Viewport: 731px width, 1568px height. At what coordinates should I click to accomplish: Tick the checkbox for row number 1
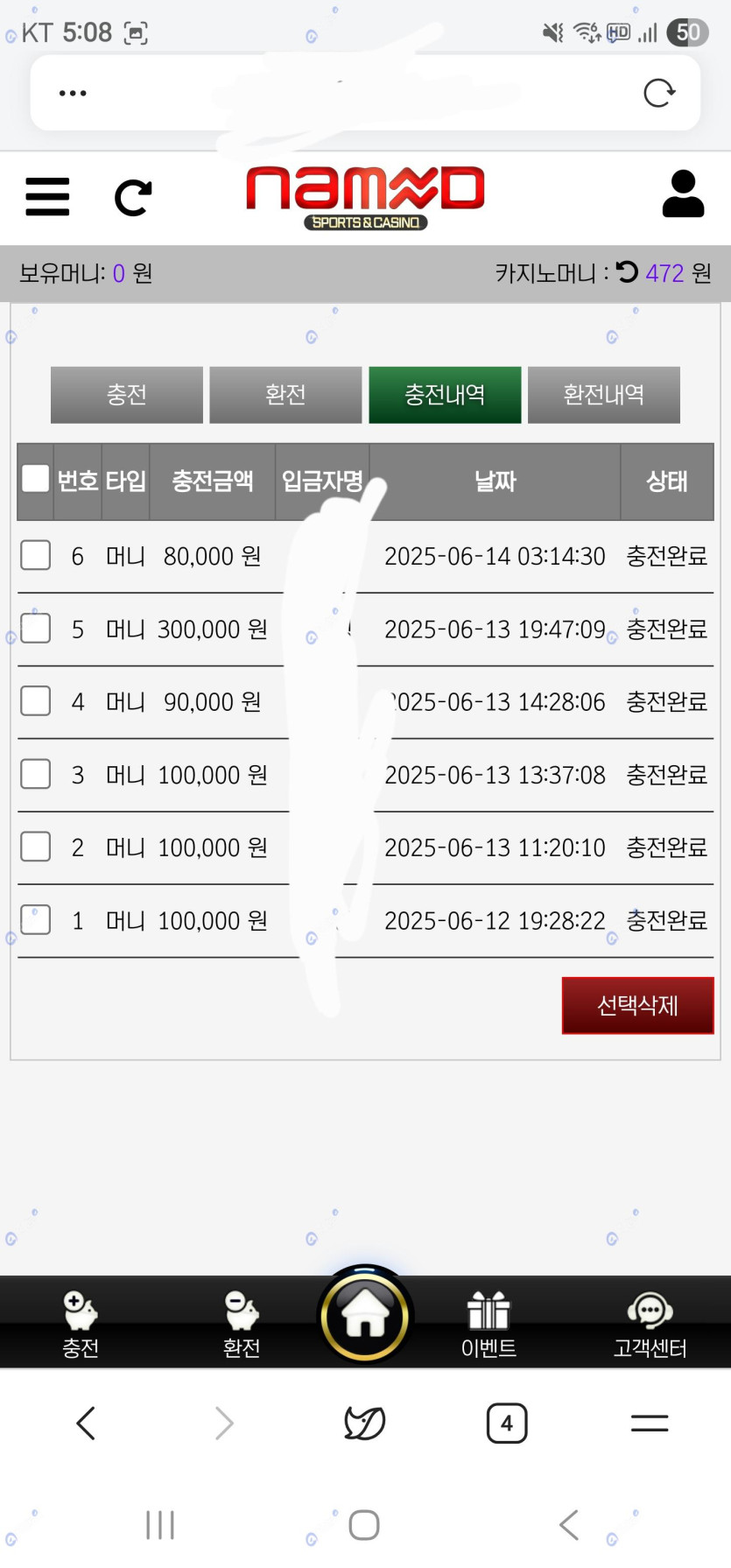pos(35,919)
